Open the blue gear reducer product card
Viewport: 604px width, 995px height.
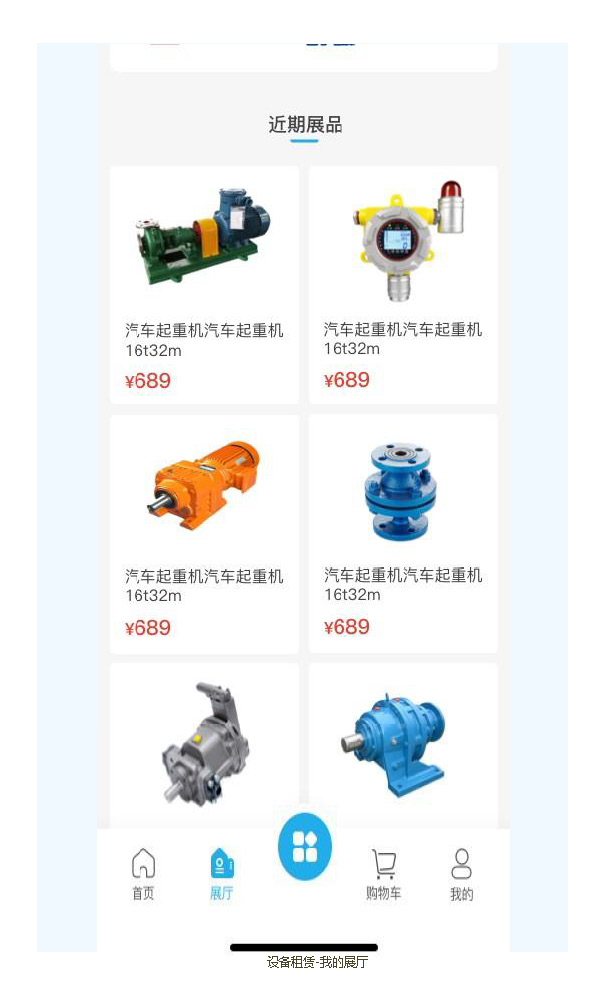click(403, 746)
